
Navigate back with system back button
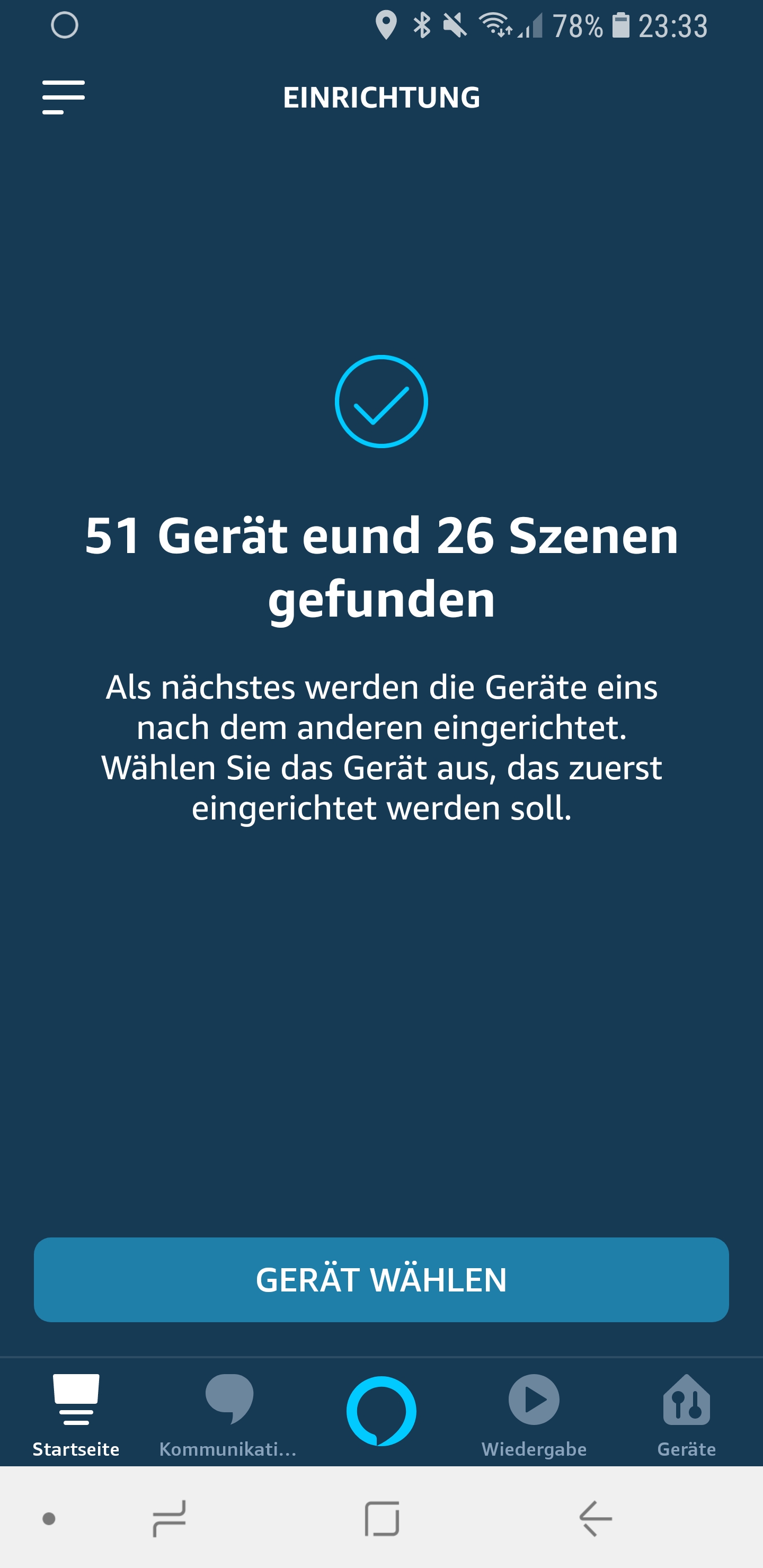tap(595, 1519)
